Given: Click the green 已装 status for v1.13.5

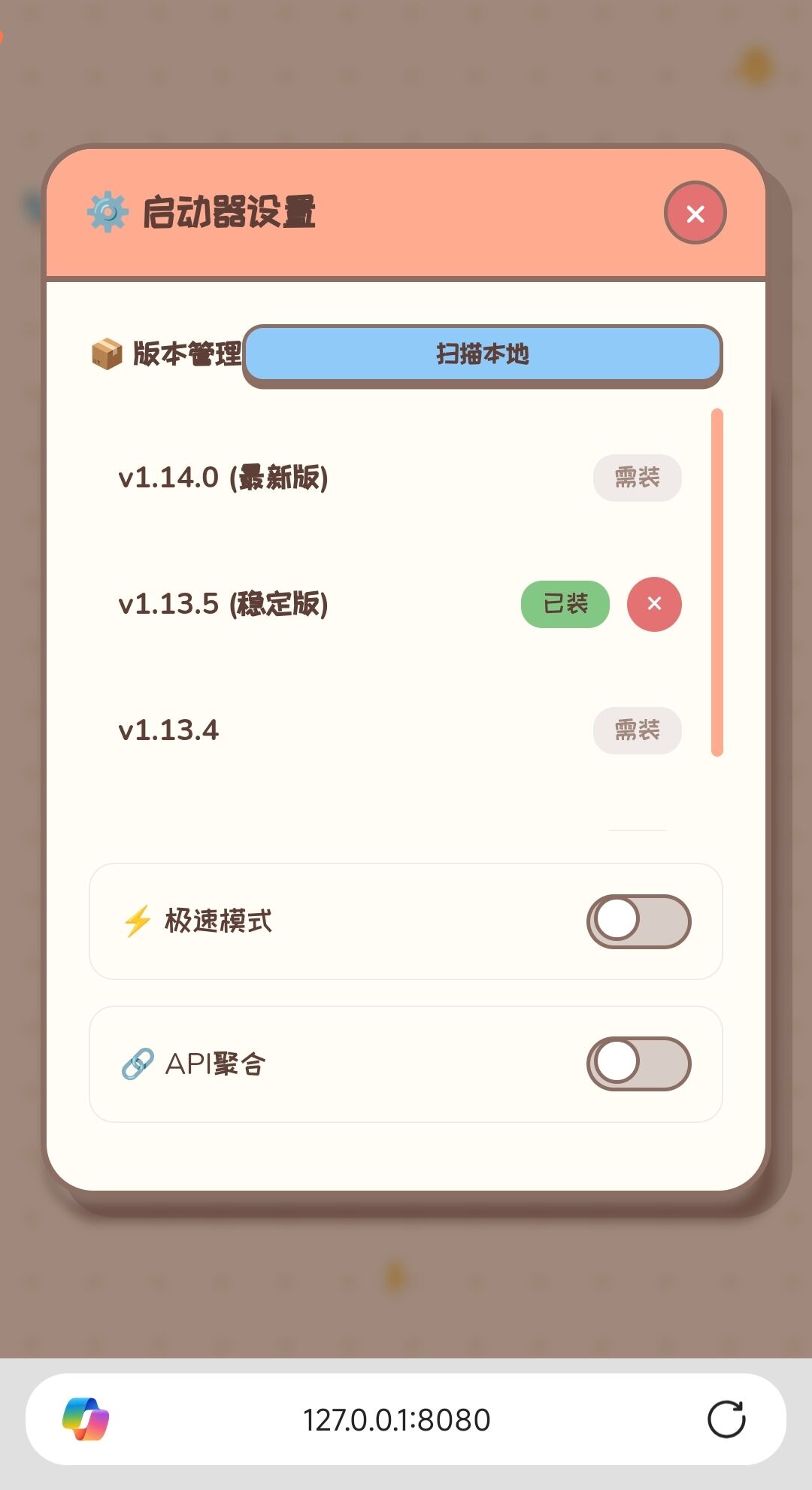Looking at the screenshot, I should [565, 604].
